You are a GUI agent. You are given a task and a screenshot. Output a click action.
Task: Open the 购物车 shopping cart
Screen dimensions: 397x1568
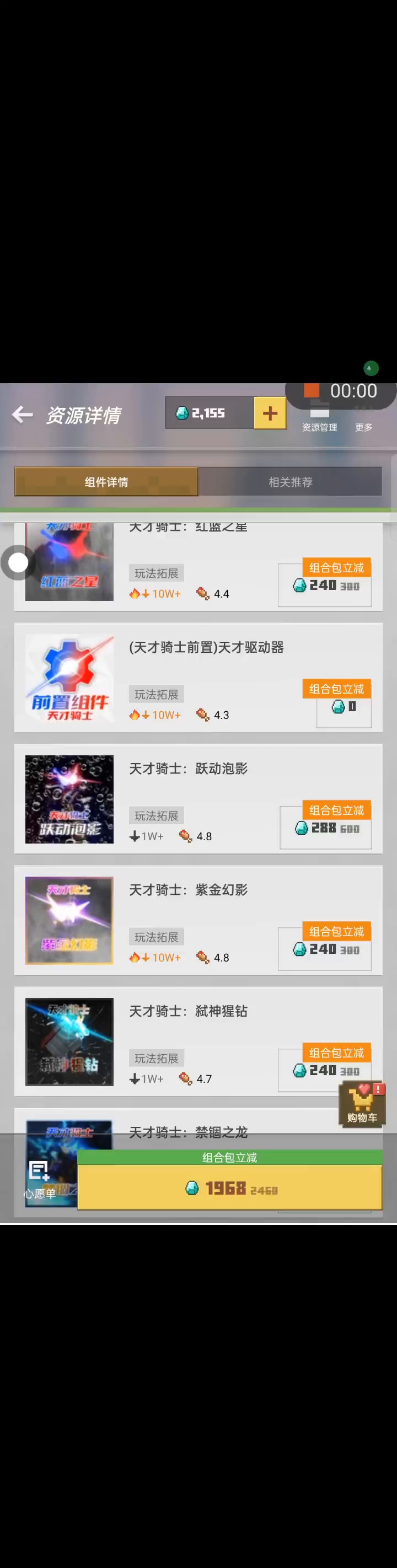tap(362, 1104)
